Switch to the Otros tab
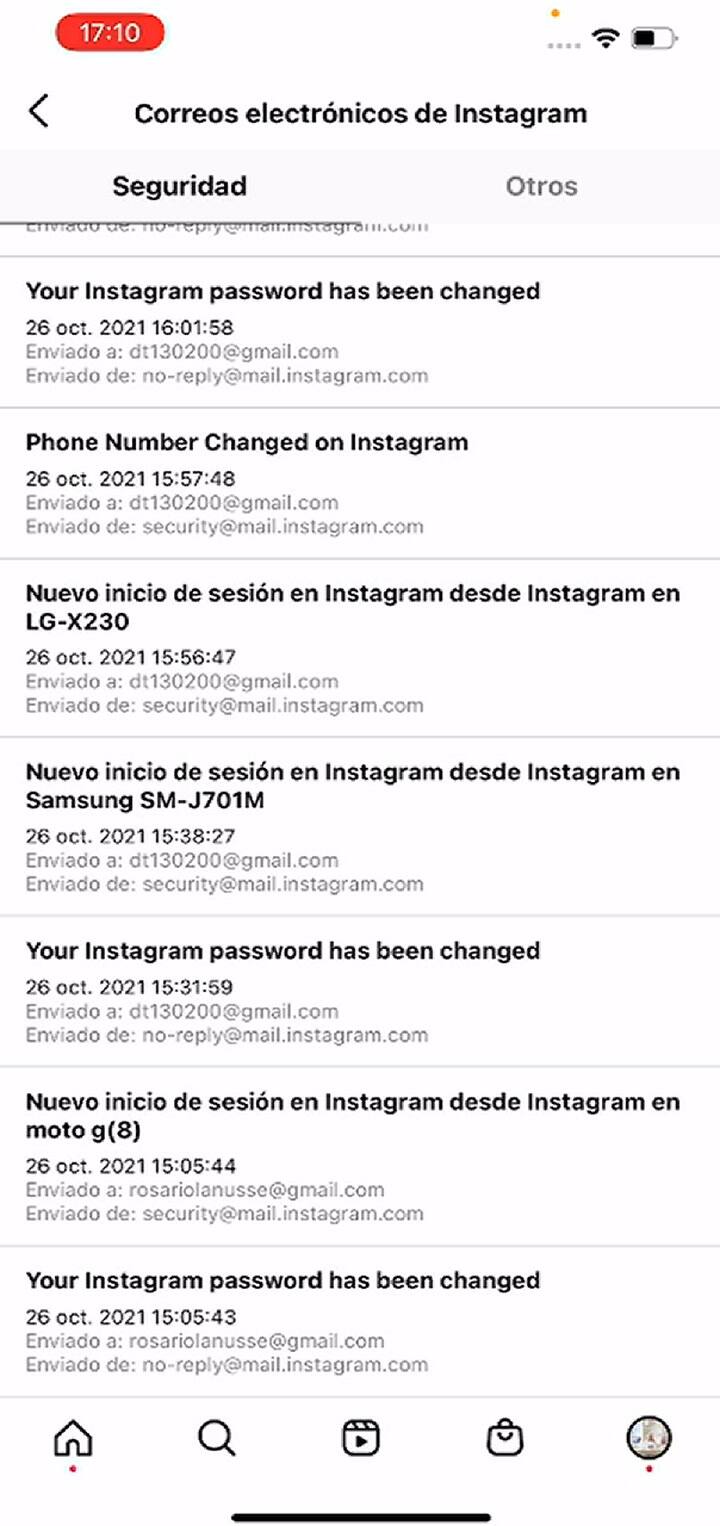The height and width of the screenshot is (1526, 720). click(x=542, y=186)
